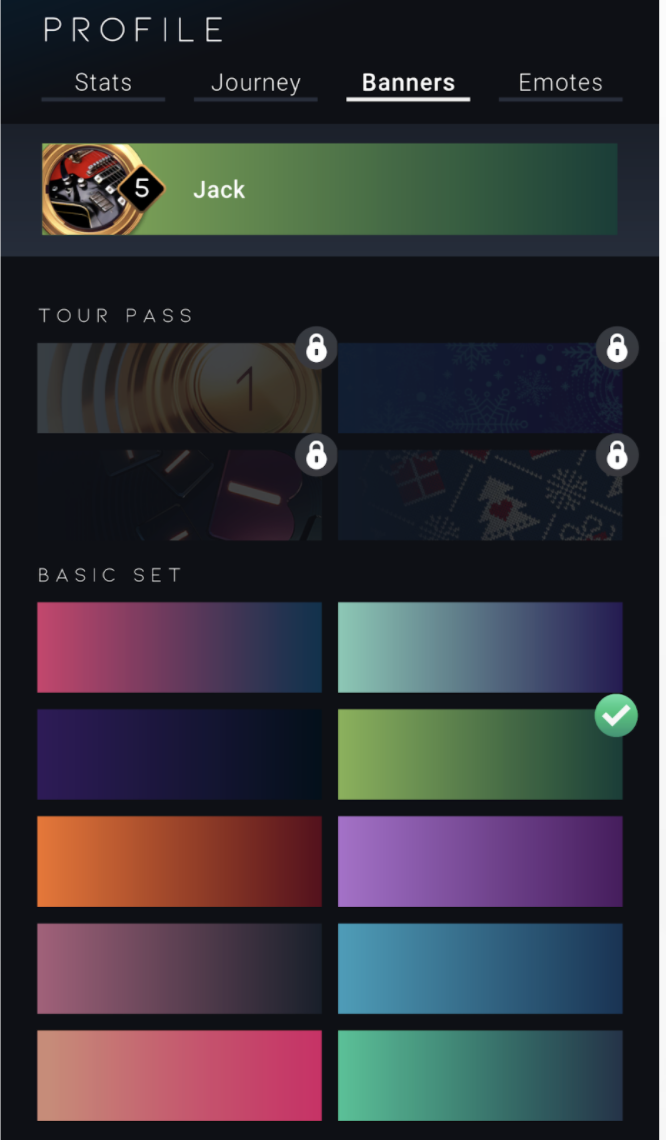Choose the mint to purple gradient banner
Viewport: 666px width, 1140px height.
480,647
